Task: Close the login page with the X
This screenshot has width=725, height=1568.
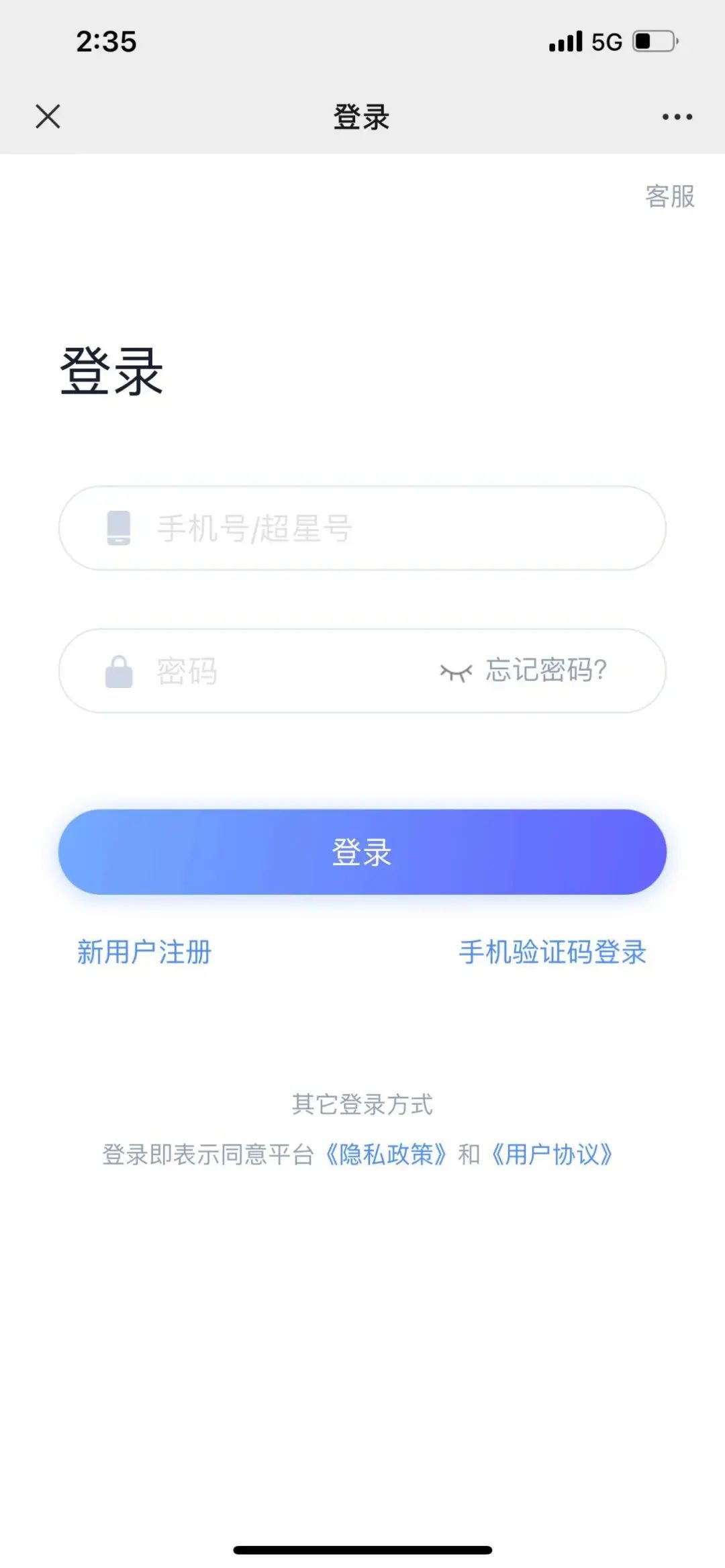Action: 48,116
